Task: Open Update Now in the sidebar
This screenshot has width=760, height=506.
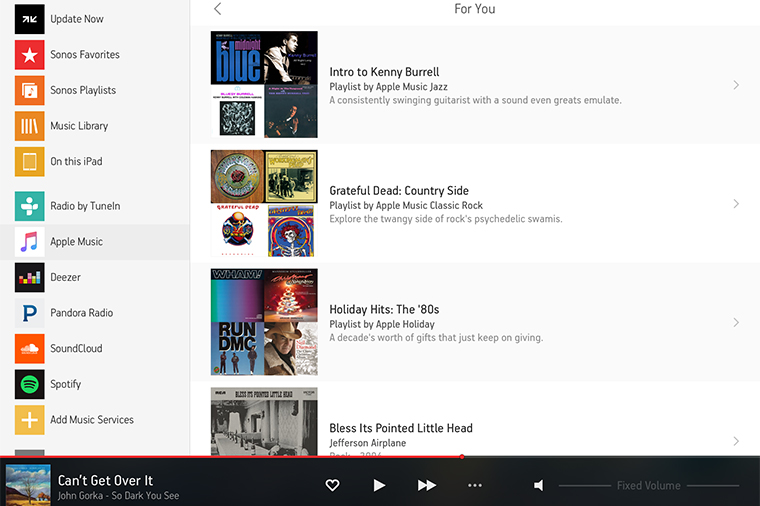Action: click(x=76, y=19)
